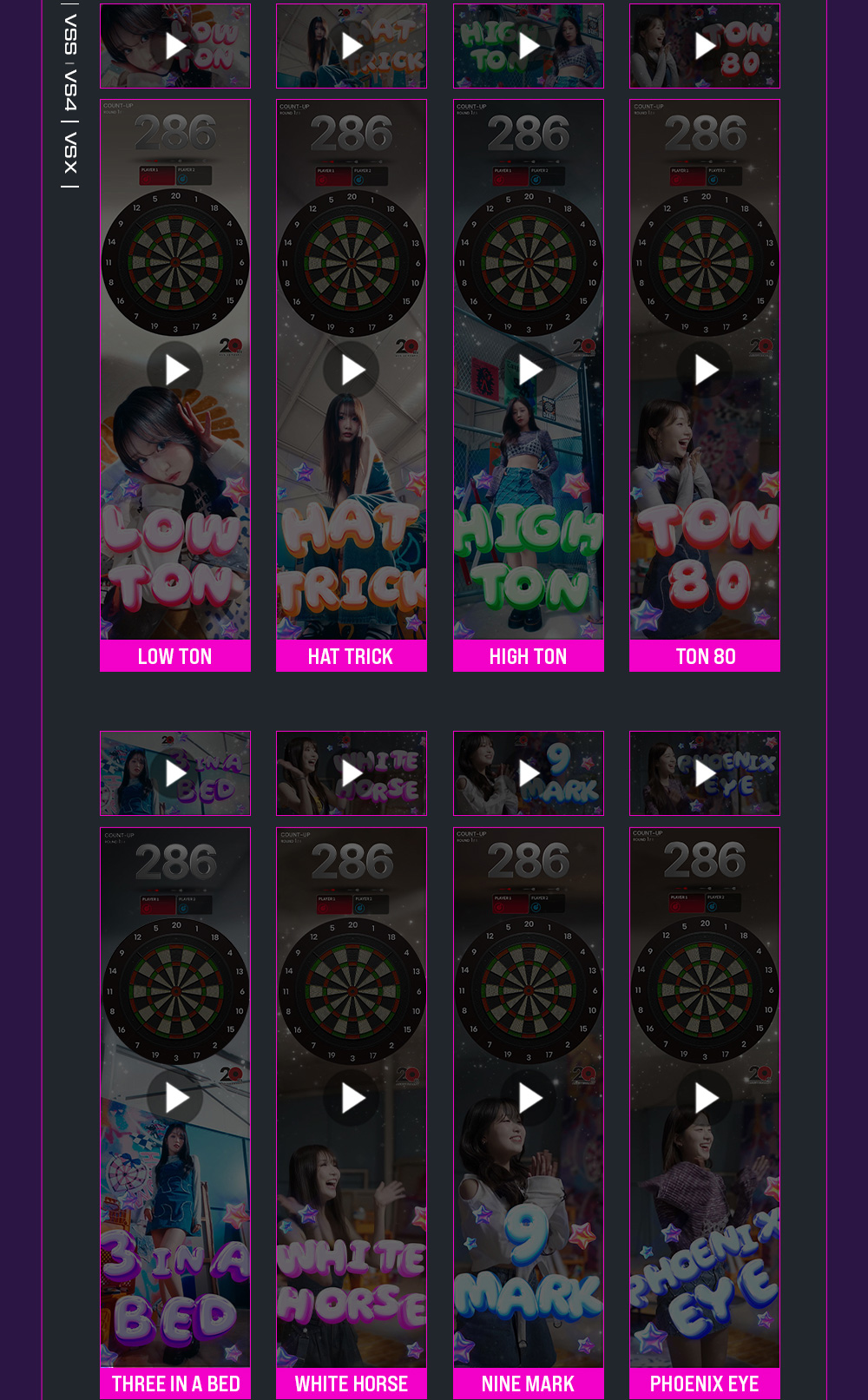Play the small landscape Ton 80 clip
Screen dimensions: 868x1400
point(705,46)
